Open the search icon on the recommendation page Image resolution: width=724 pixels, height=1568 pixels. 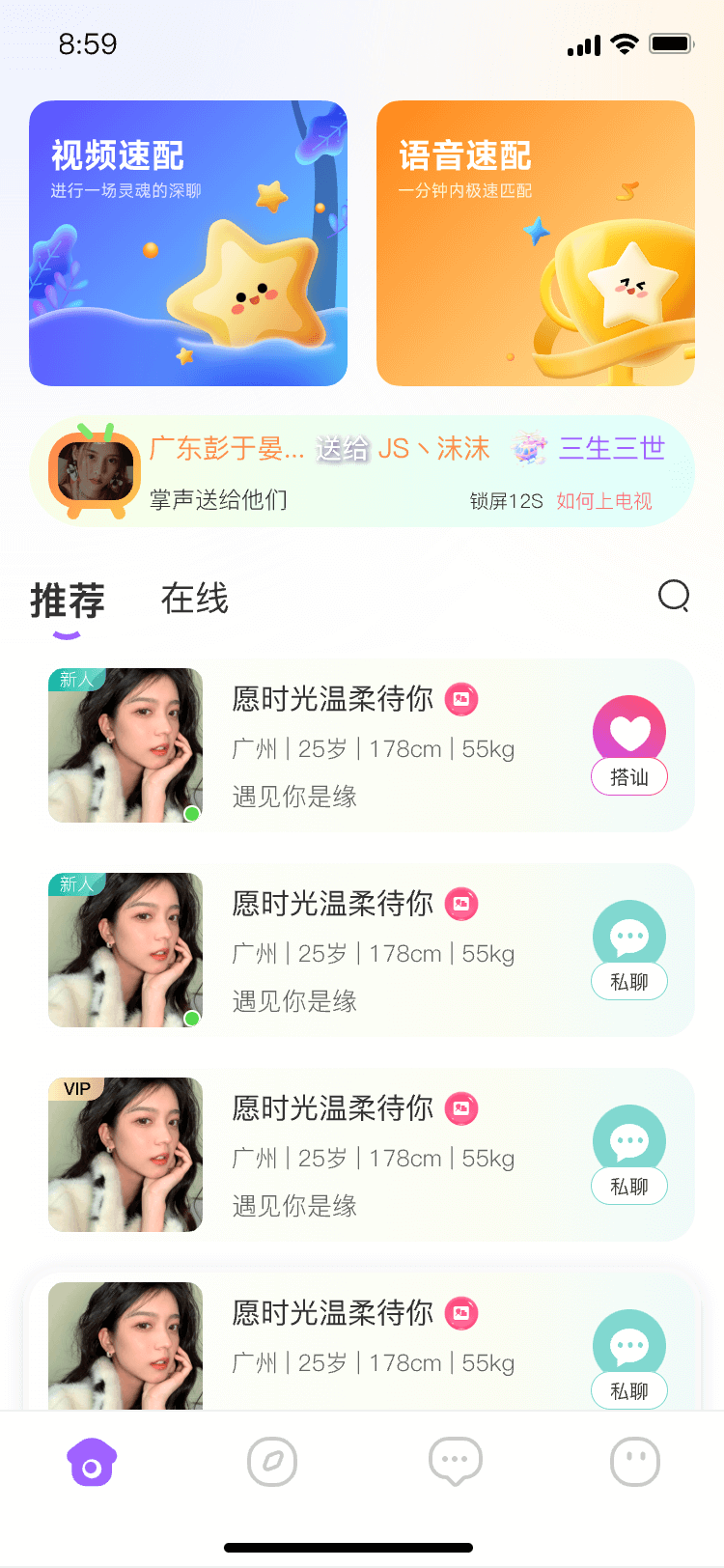[x=673, y=598]
